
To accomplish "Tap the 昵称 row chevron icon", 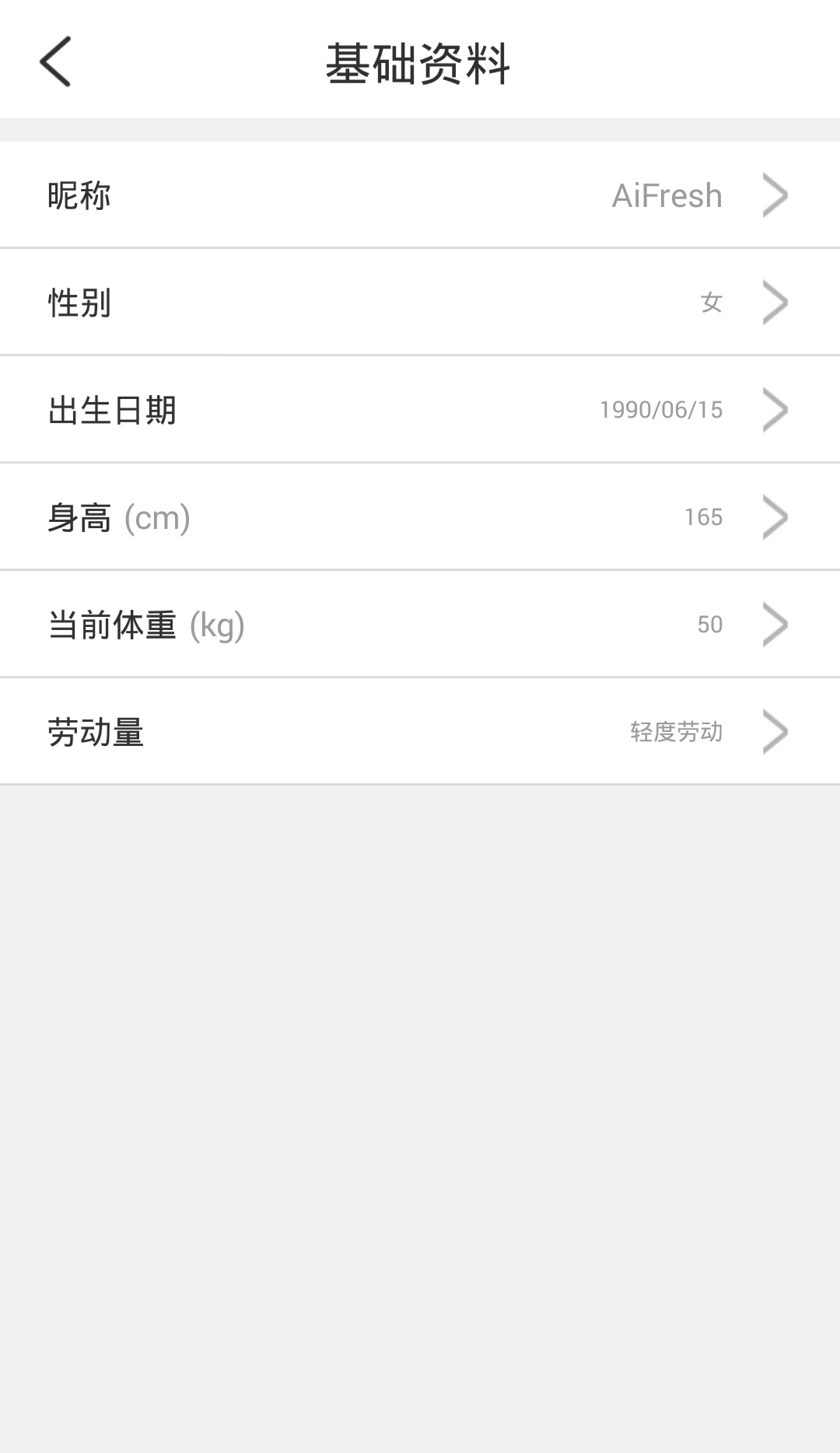I will [x=775, y=194].
